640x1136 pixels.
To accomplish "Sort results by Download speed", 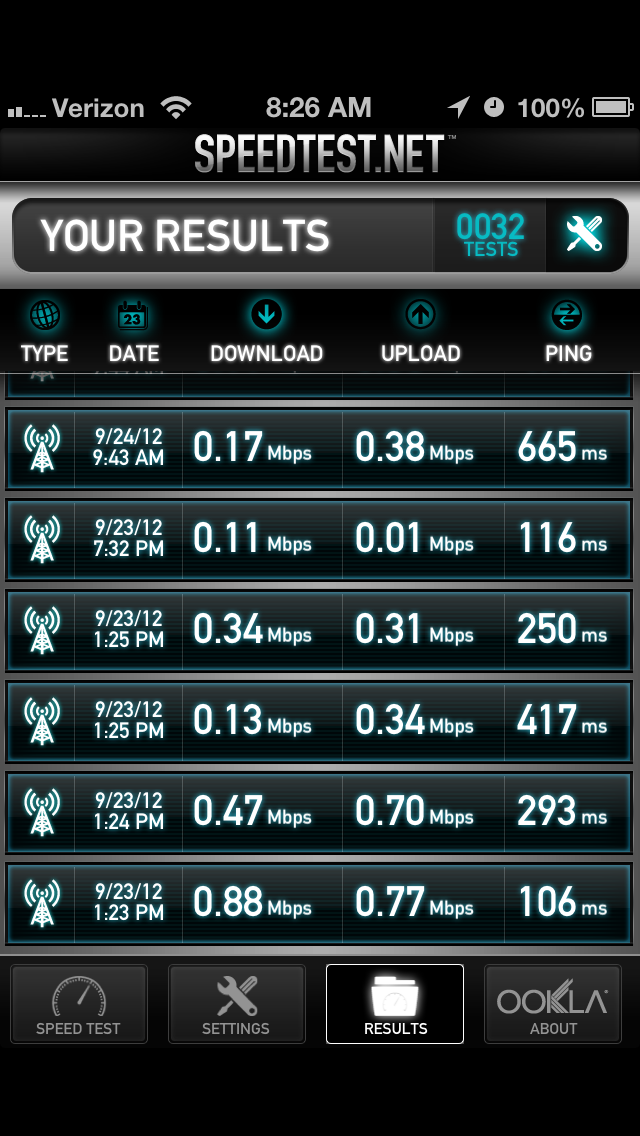I will 266,332.
